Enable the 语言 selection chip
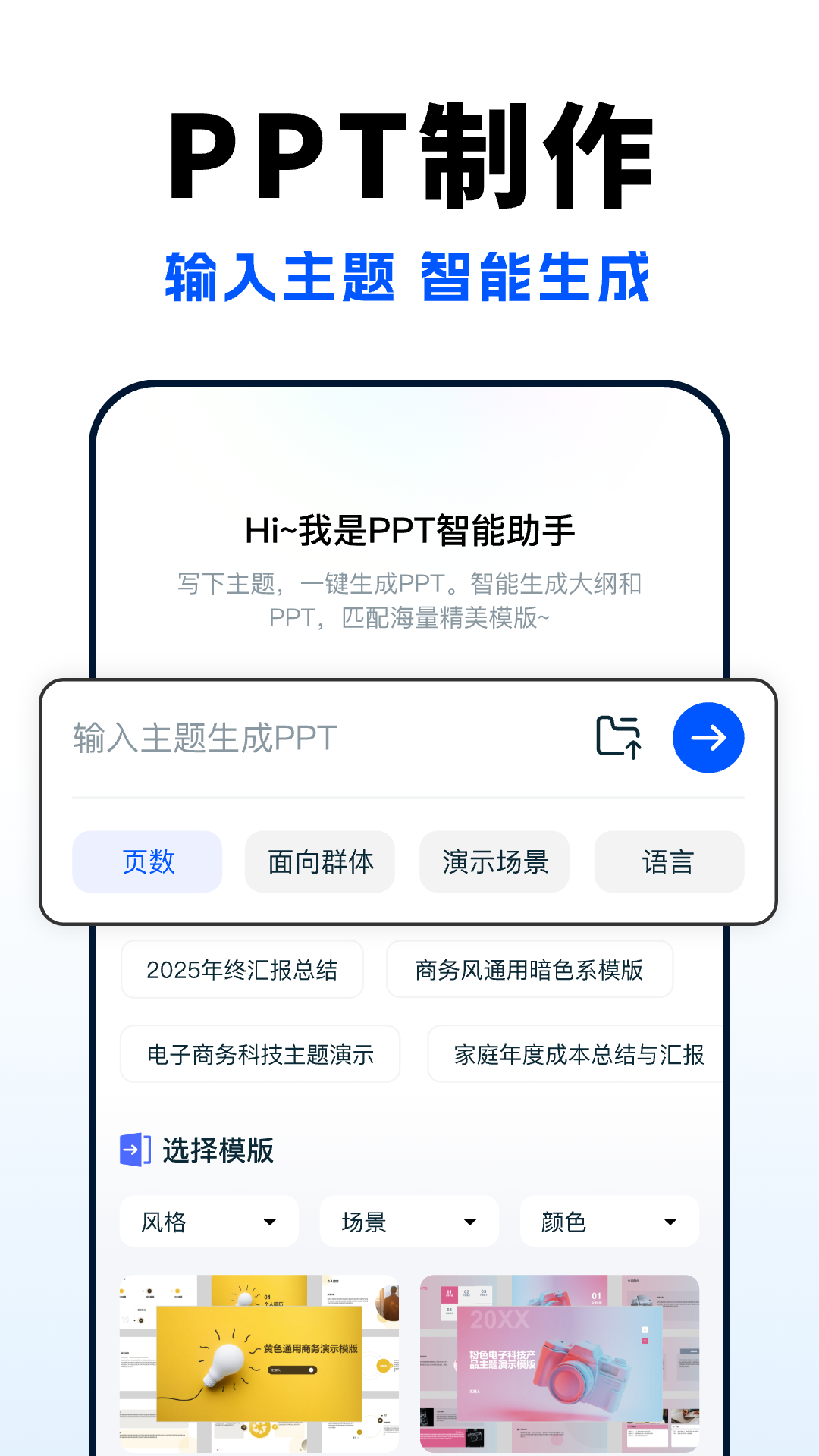Screen dimensions: 819x1456 [x=668, y=861]
